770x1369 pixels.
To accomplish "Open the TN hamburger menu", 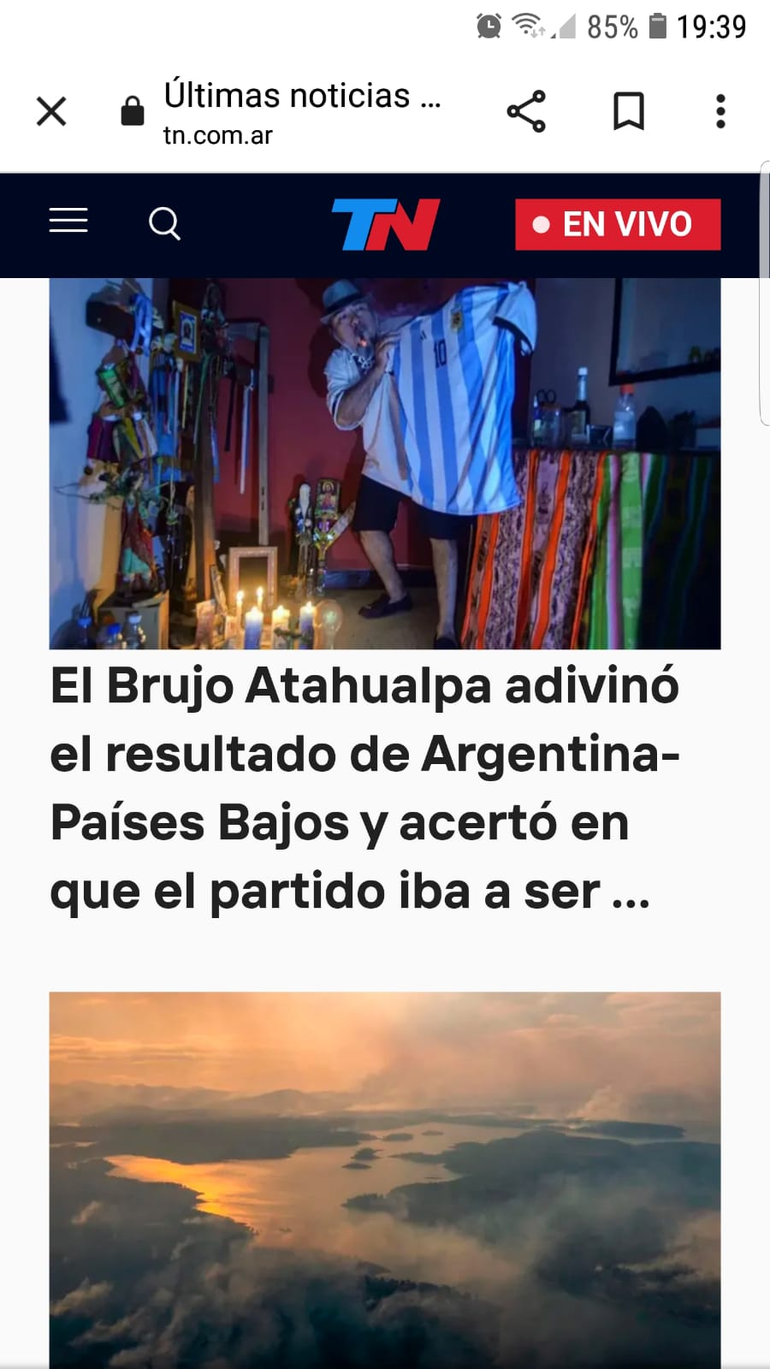I will pos(69,222).
